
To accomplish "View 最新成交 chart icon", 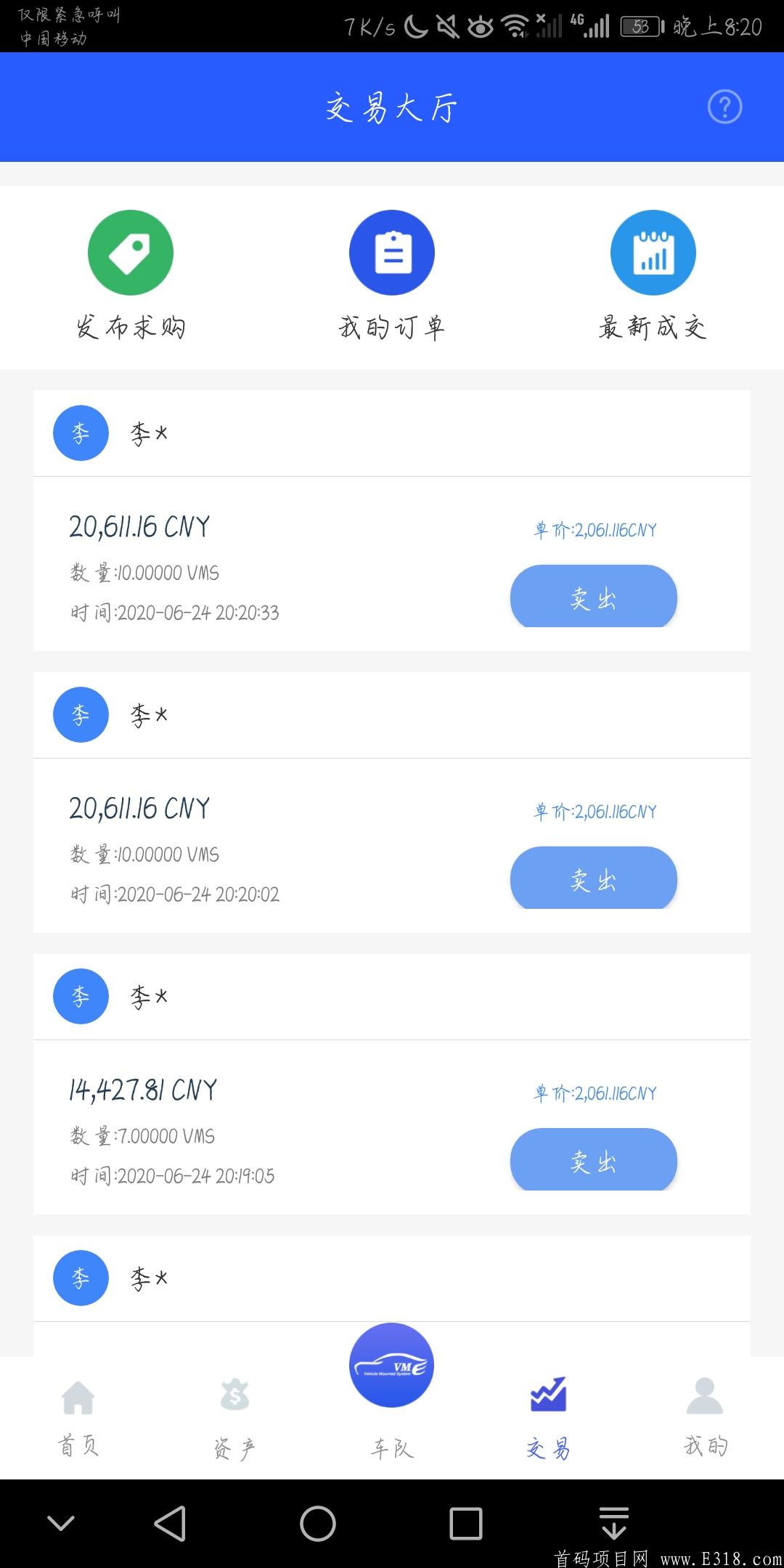I will coord(653,252).
